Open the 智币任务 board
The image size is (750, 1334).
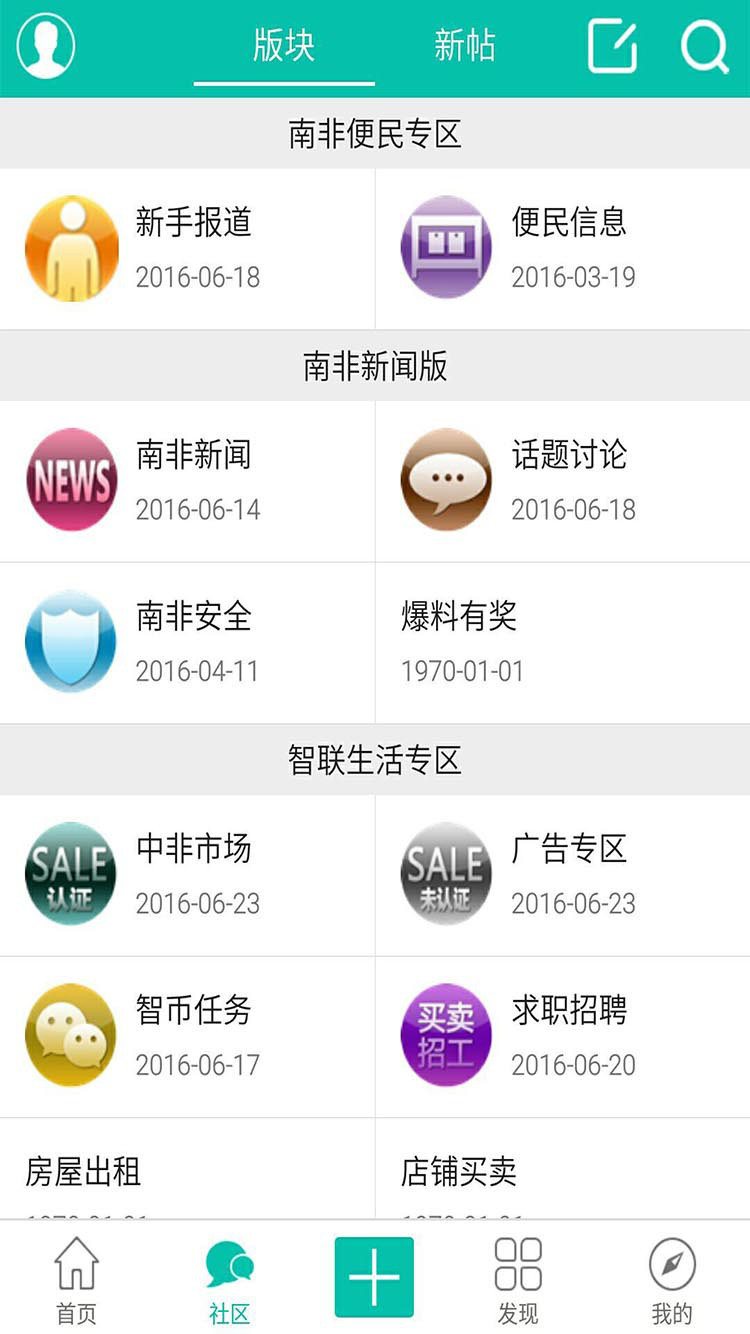click(x=187, y=1036)
